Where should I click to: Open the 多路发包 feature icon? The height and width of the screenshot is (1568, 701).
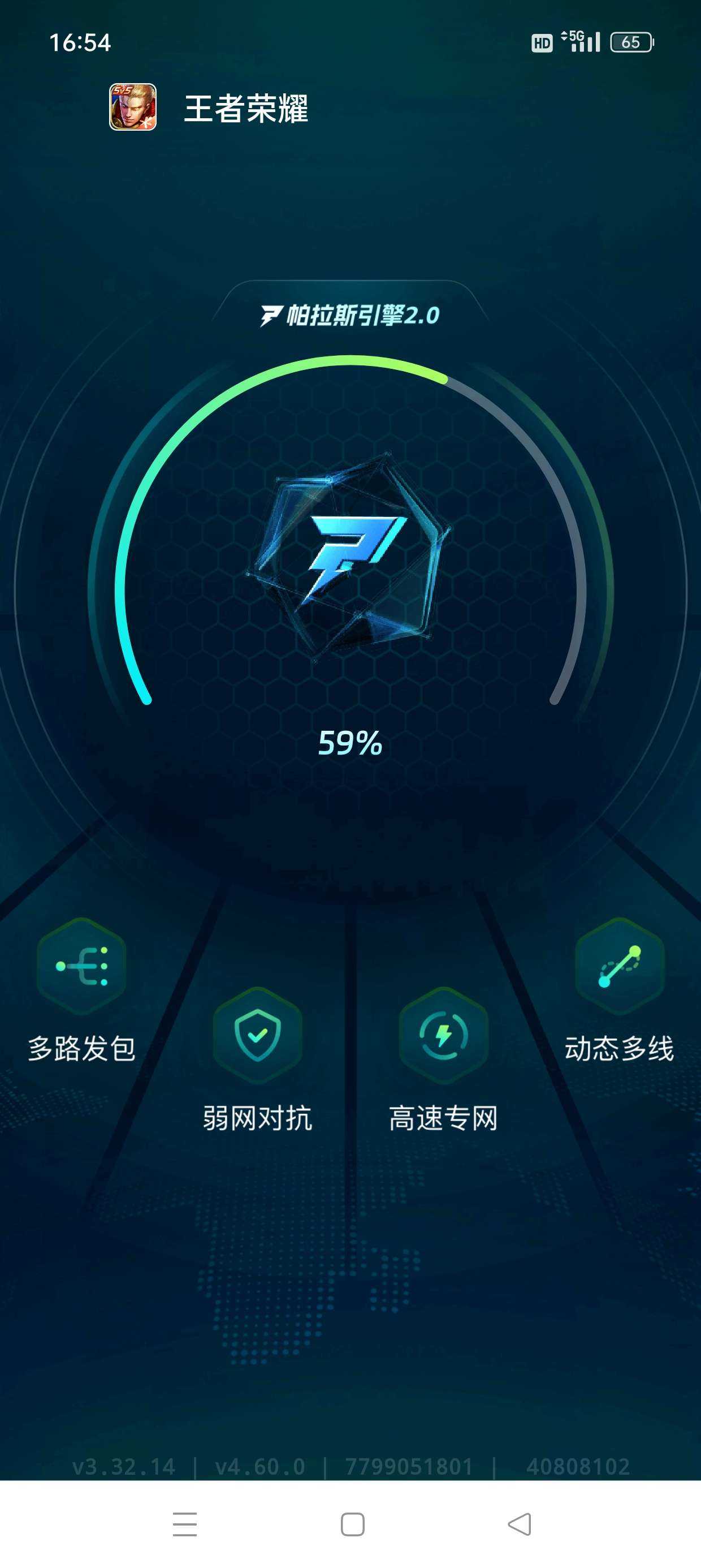pos(81,966)
